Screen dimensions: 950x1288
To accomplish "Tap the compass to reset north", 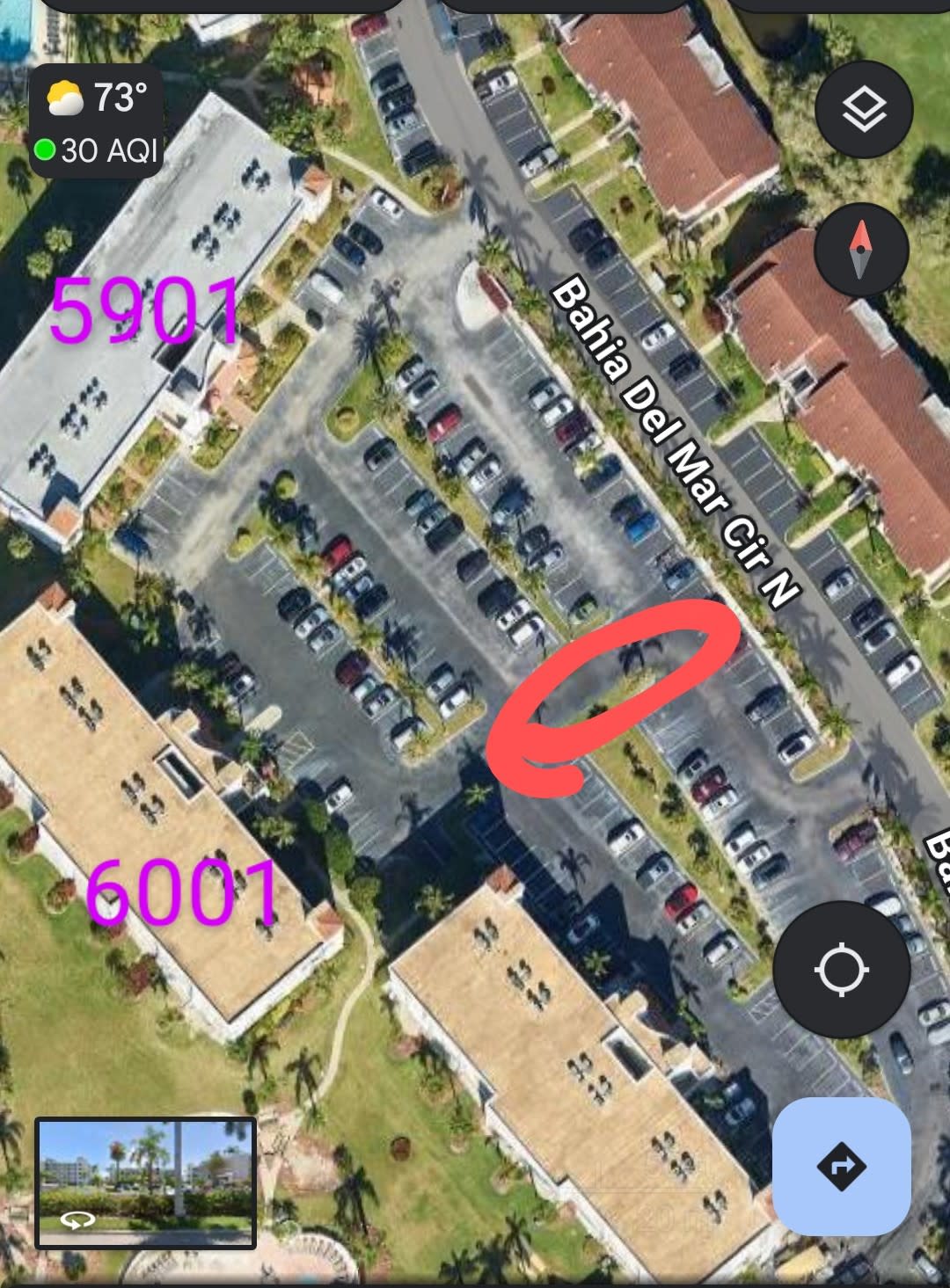I will [x=860, y=250].
